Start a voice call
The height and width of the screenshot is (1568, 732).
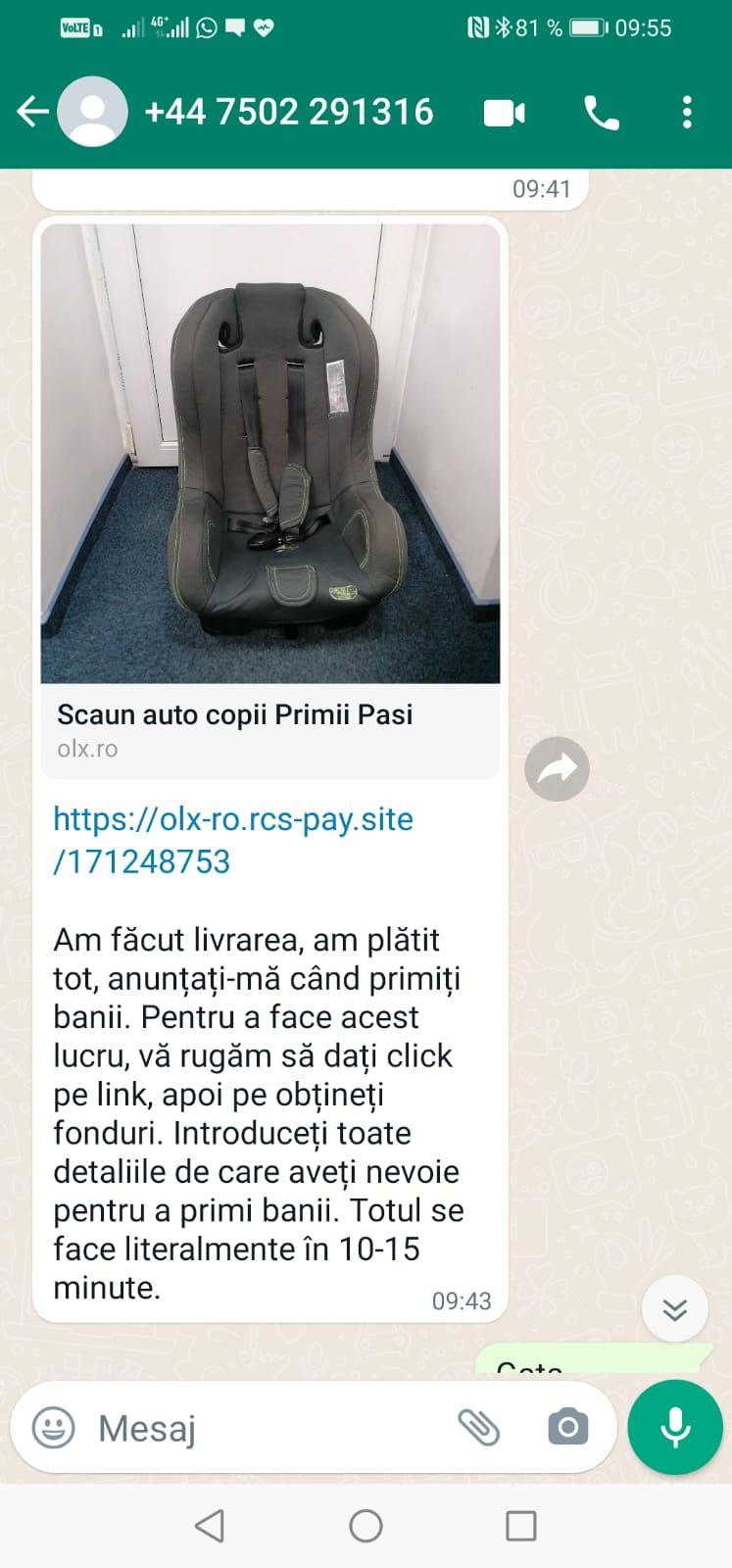pyautogui.click(x=601, y=113)
